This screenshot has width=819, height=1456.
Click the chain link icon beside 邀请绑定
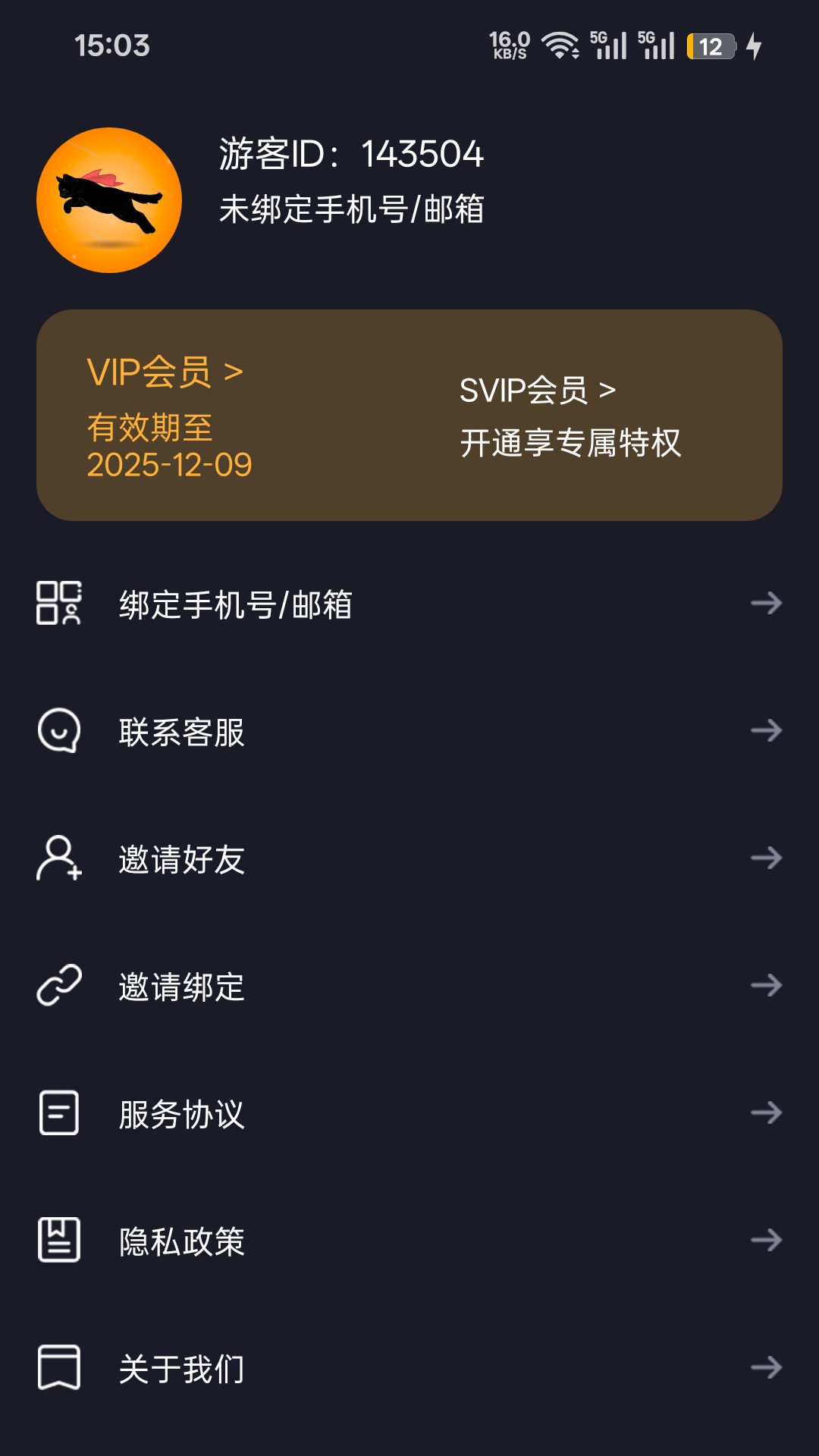[x=60, y=985]
